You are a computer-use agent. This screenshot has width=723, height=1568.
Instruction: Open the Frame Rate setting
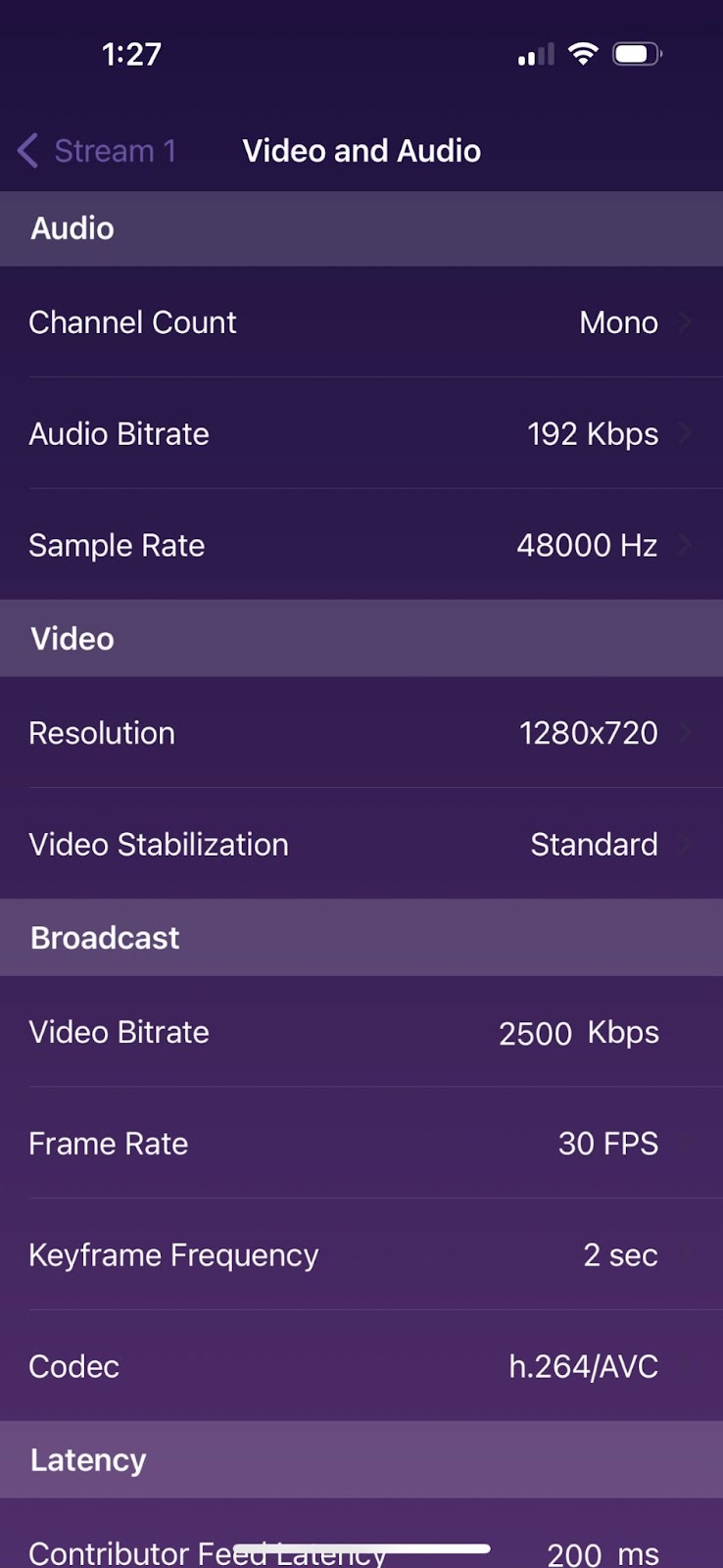361,1144
